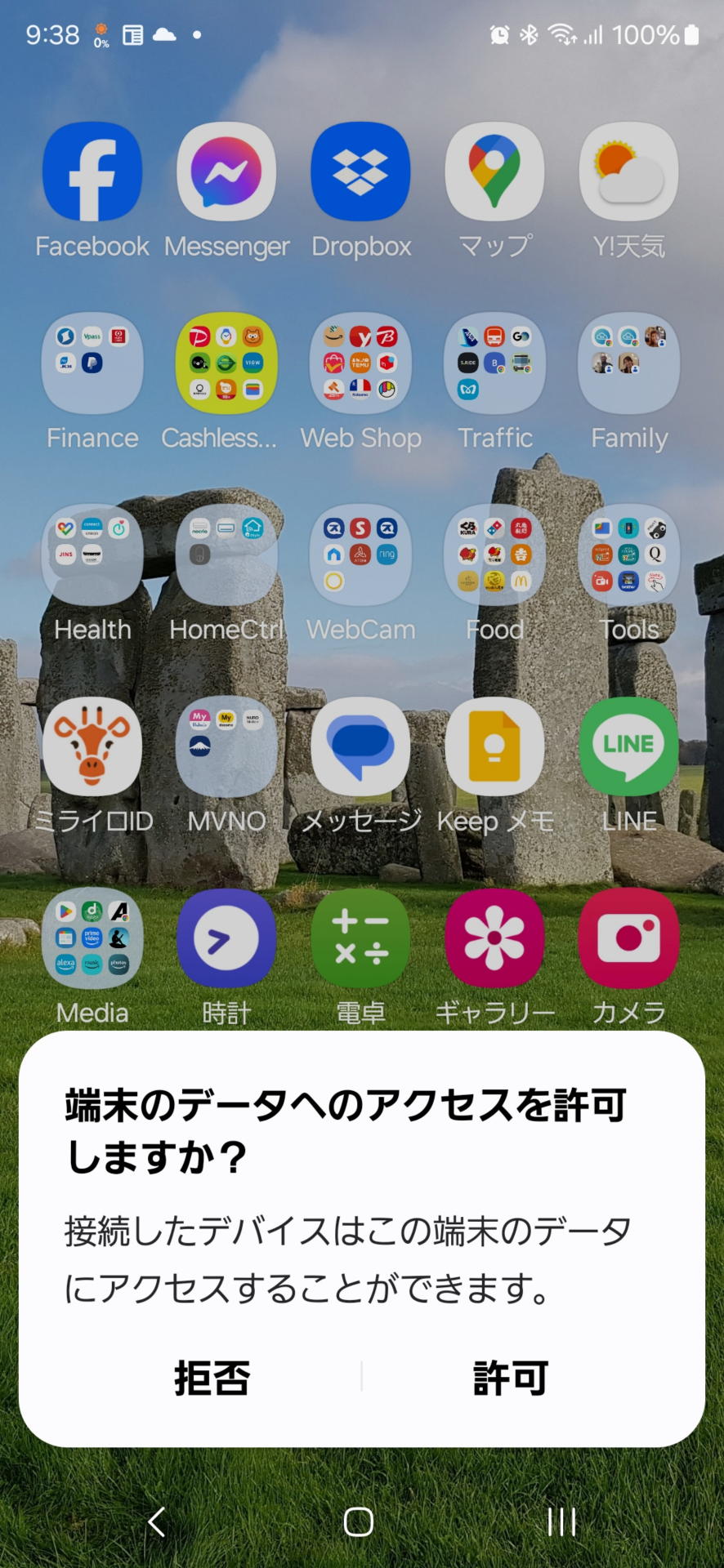Launch Messenger
724x1568 pixels.
[226, 172]
